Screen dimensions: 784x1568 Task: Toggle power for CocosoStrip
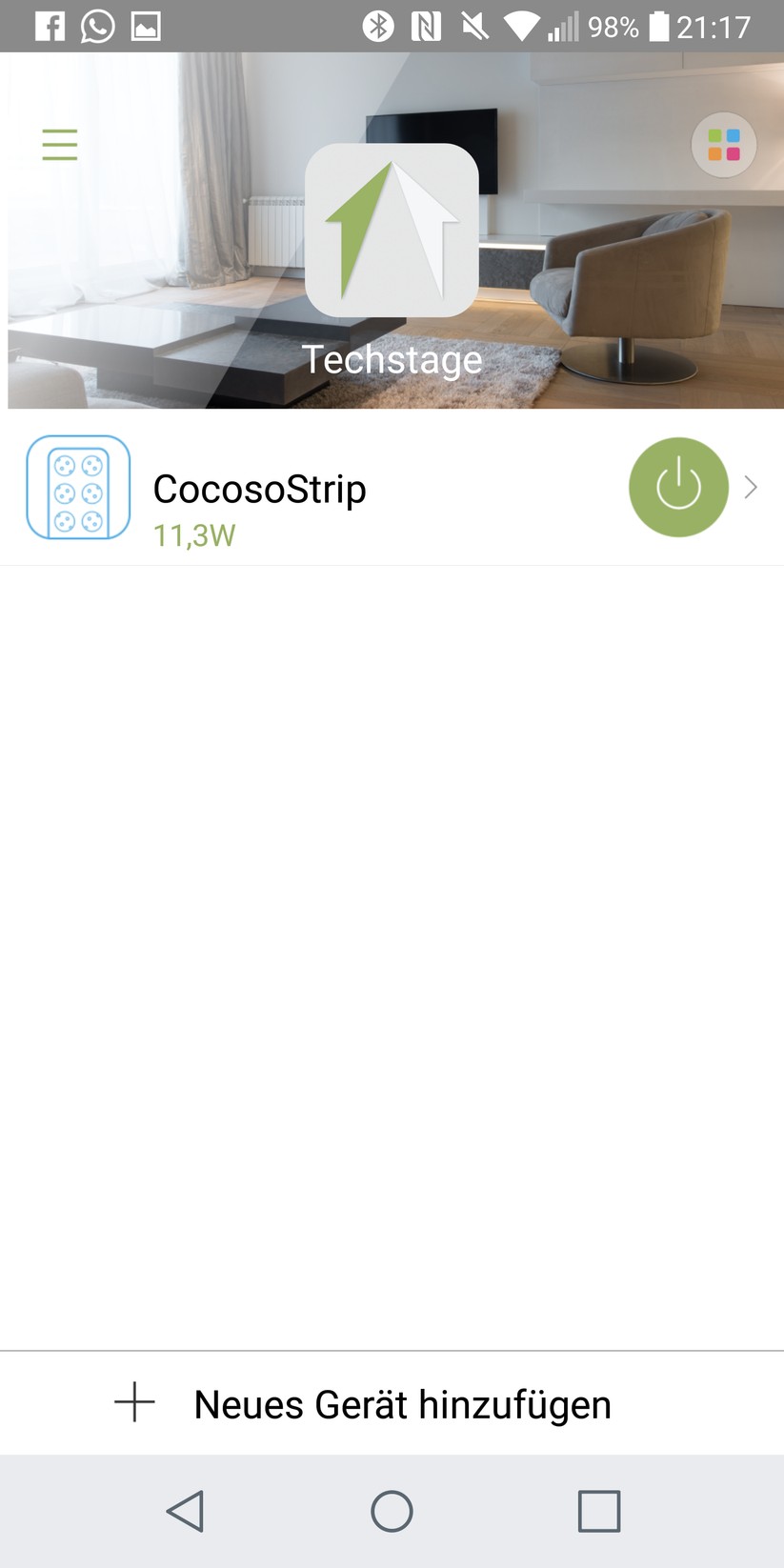678,487
